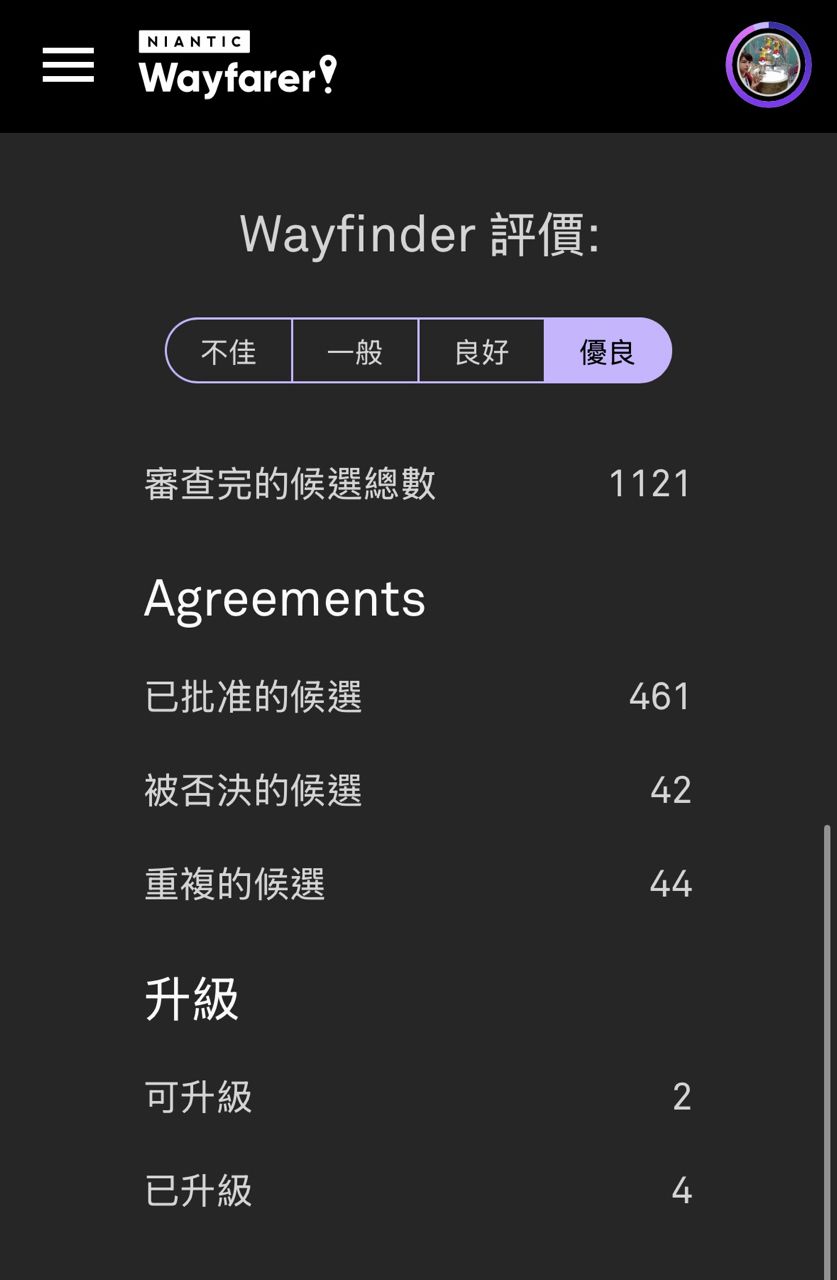The width and height of the screenshot is (837, 1280).
Task: Open the hamburger navigation menu
Action: pyautogui.click(x=68, y=65)
